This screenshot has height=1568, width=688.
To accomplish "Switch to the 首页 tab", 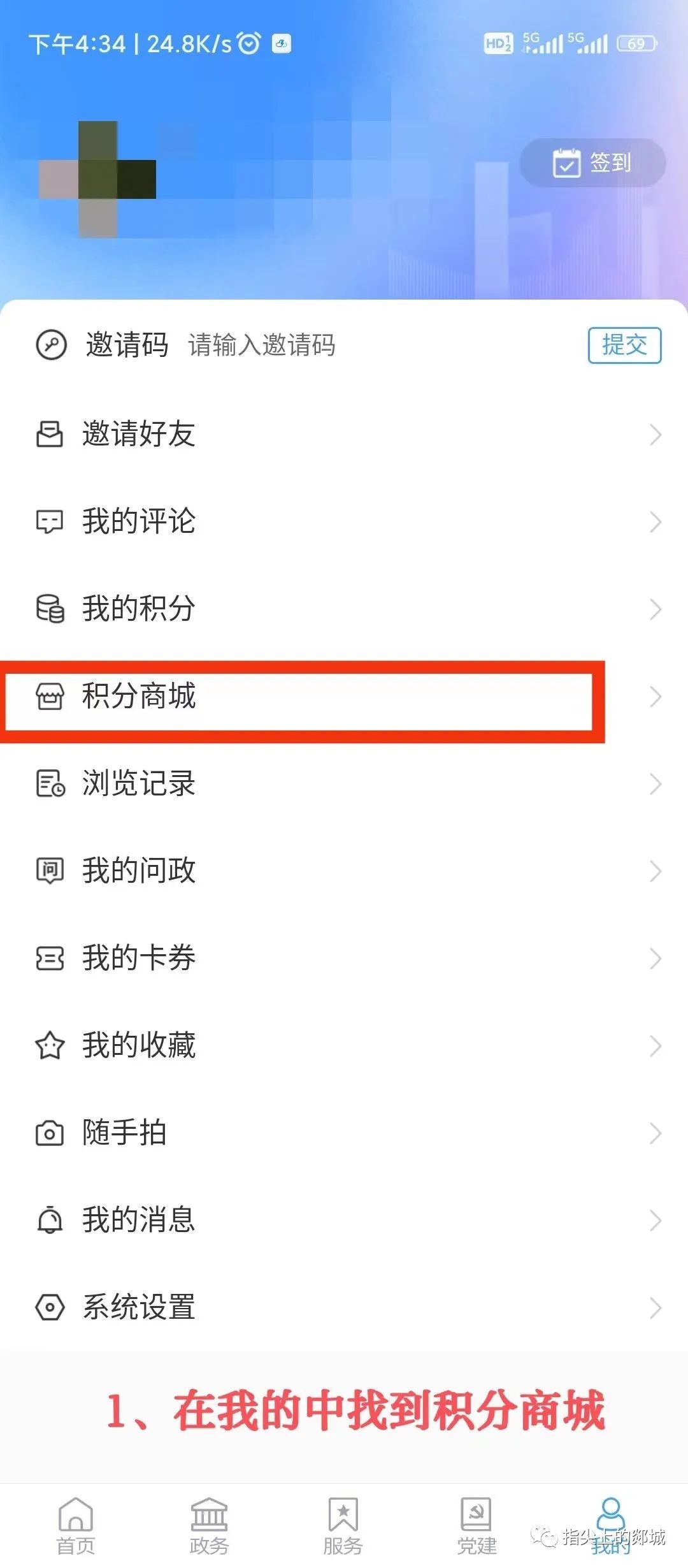I will click(x=76, y=1526).
